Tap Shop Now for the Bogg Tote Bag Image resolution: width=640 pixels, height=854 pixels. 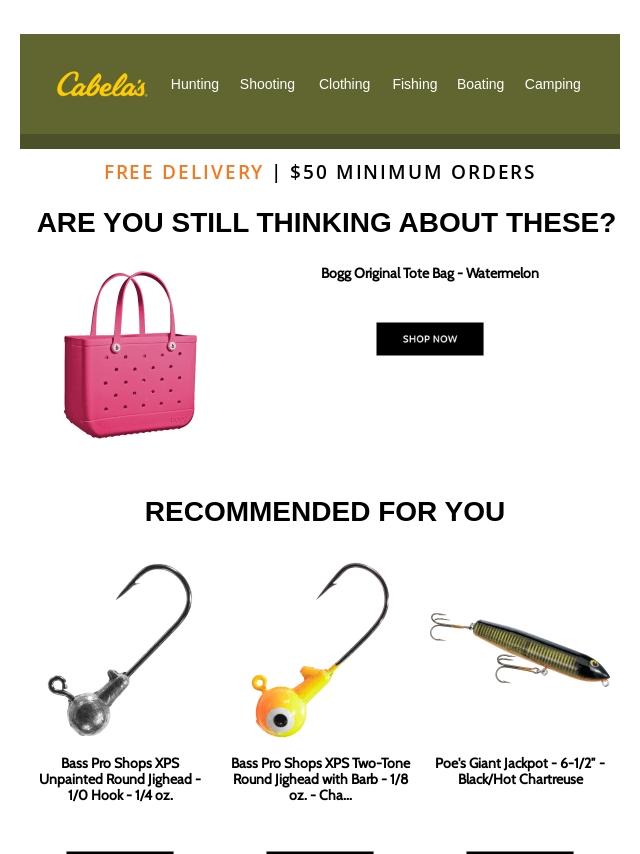pyautogui.click(x=430, y=339)
